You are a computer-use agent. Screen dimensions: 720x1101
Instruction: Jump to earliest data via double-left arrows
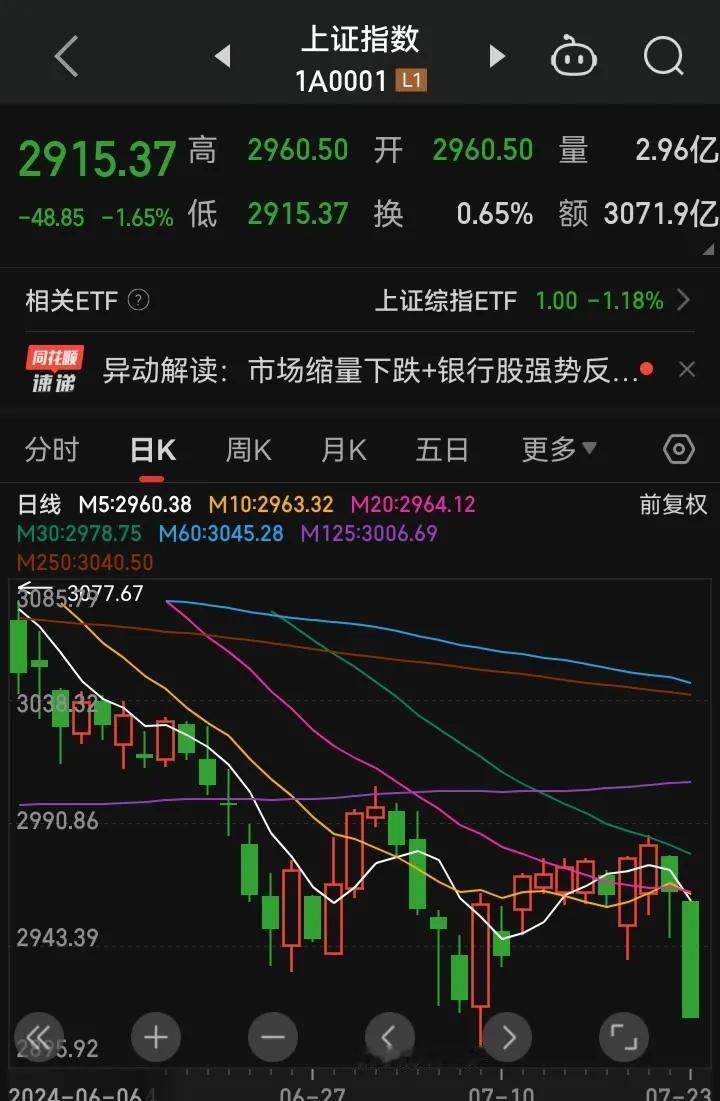tap(38, 1038)
